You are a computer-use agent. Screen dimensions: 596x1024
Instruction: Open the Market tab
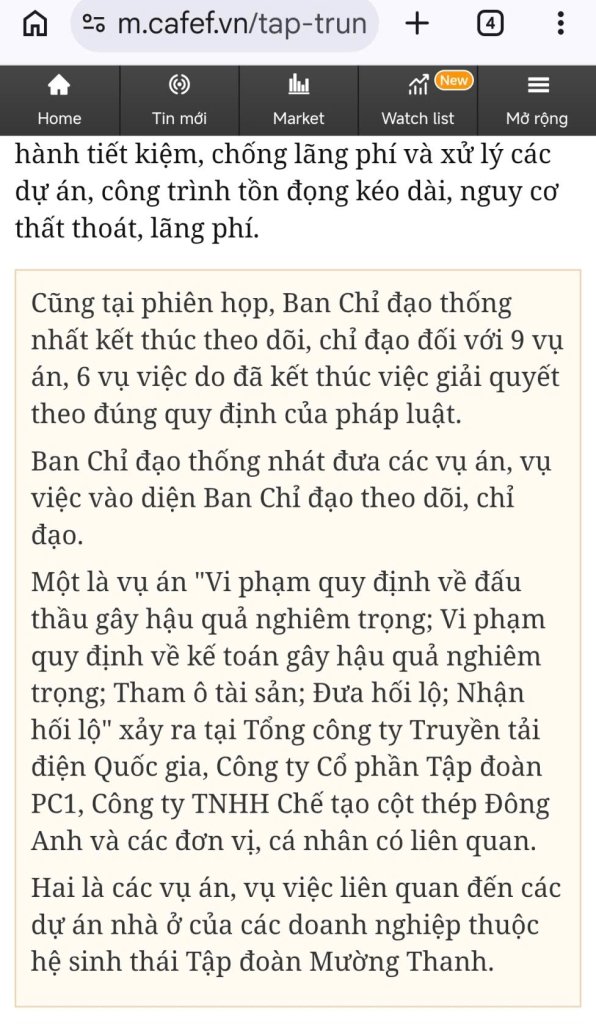pyautogui.click(x=298, y=100)
